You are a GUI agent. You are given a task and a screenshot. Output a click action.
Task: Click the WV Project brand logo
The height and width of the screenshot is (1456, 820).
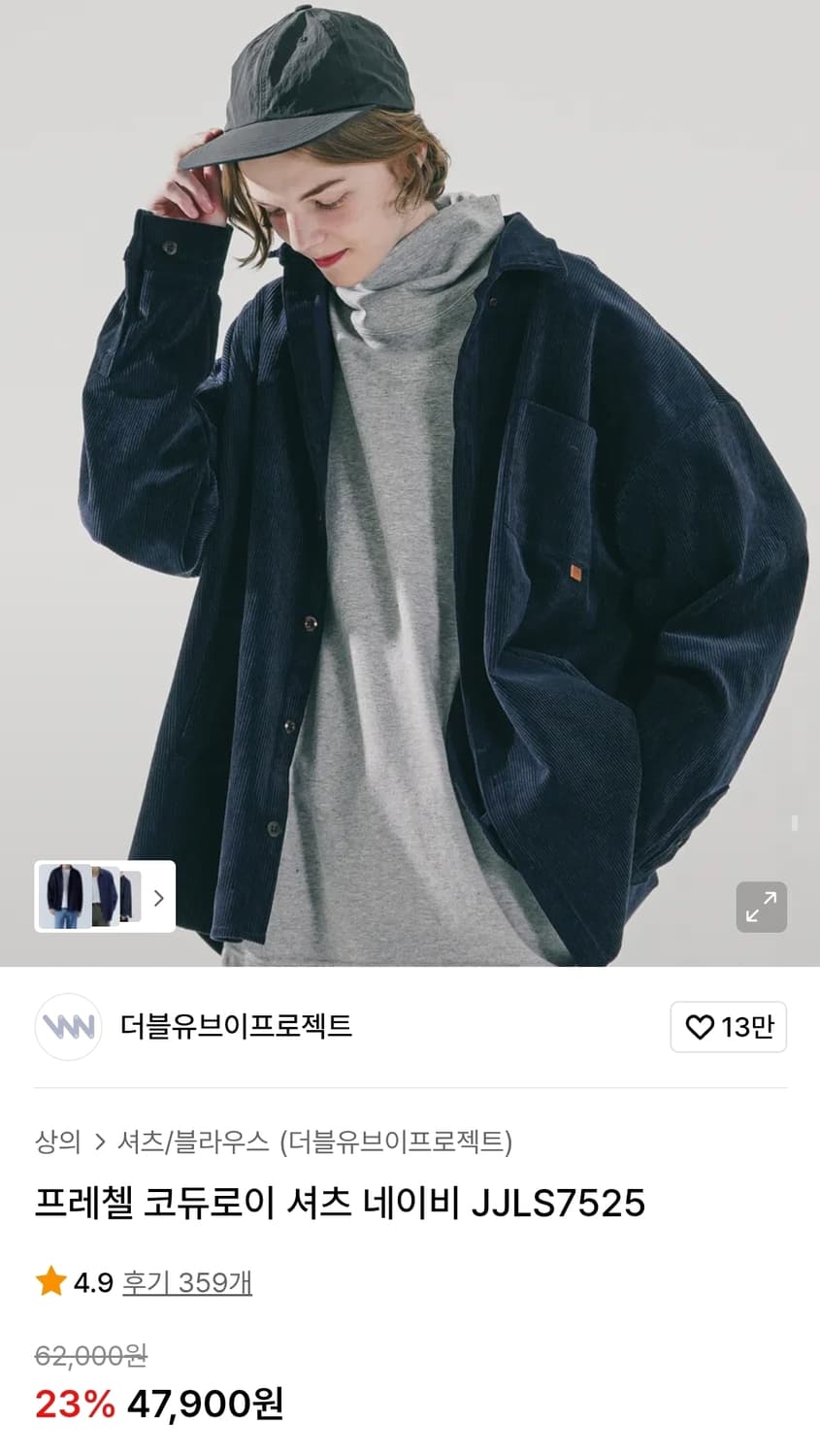[x=68, y=1027]
